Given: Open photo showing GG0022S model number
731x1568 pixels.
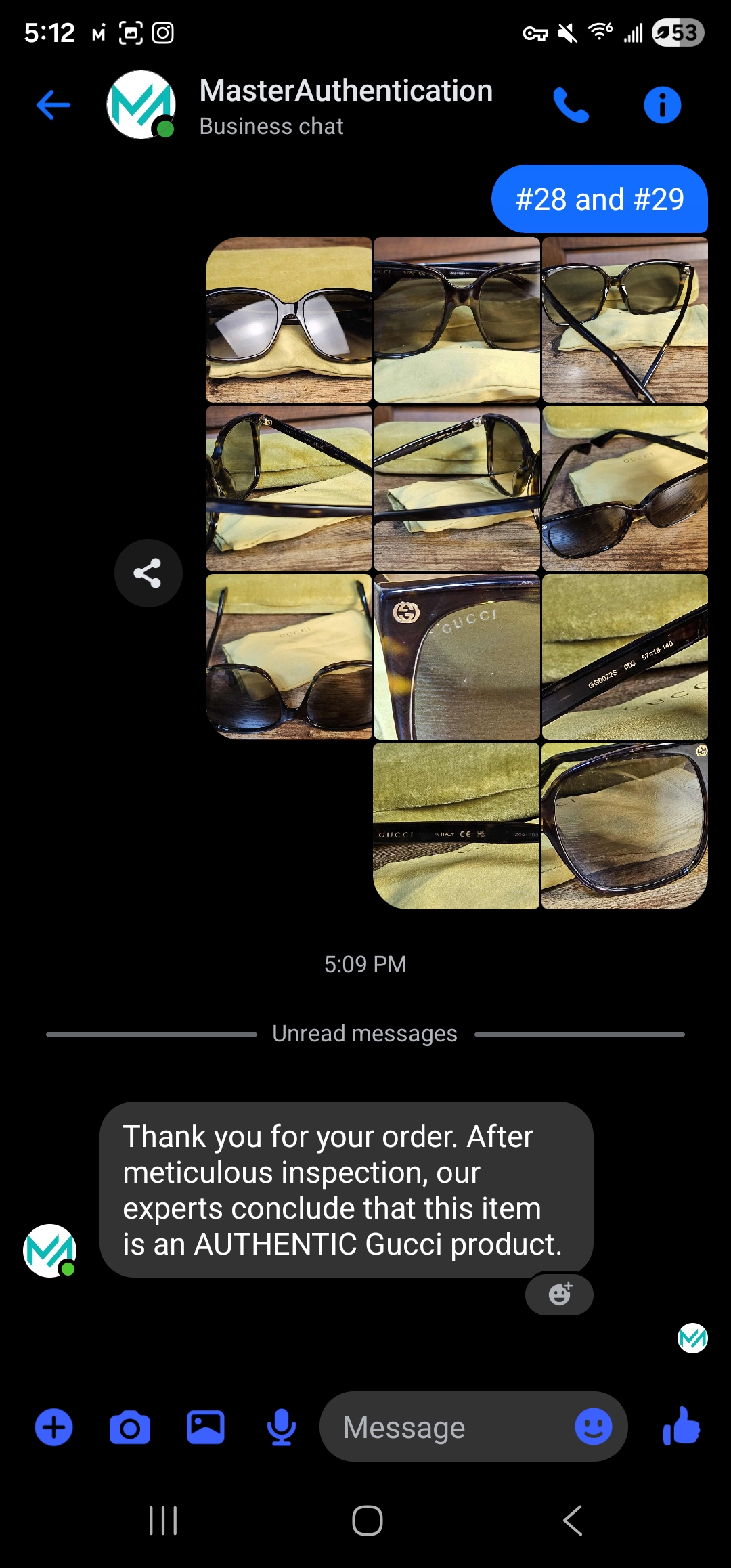Looking at the screenshot, I should click(x=625, y=657).
